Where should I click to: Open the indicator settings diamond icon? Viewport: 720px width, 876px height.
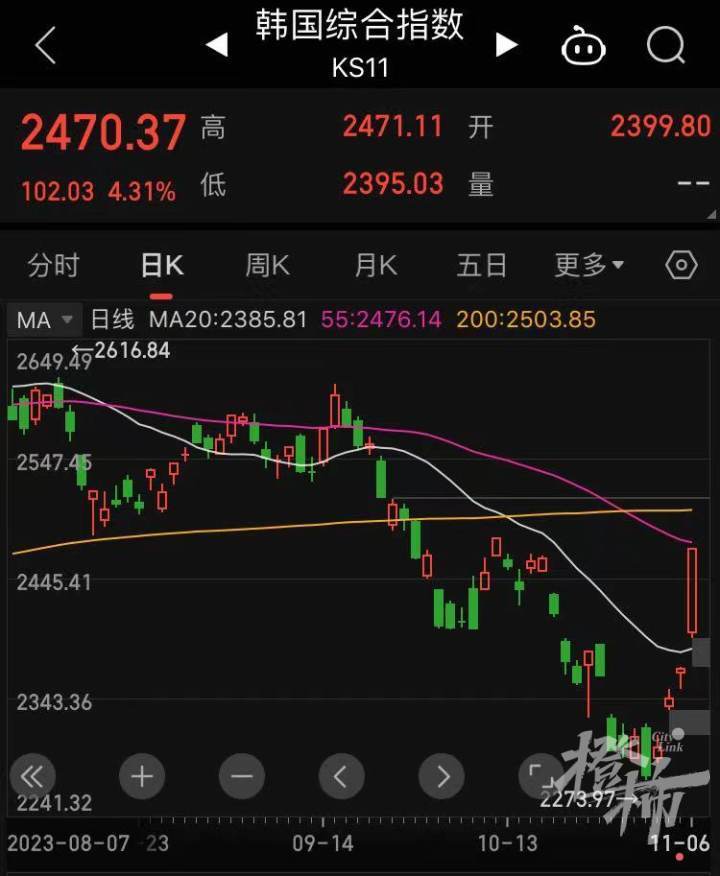pyautogui.click(x=681, y=265)
